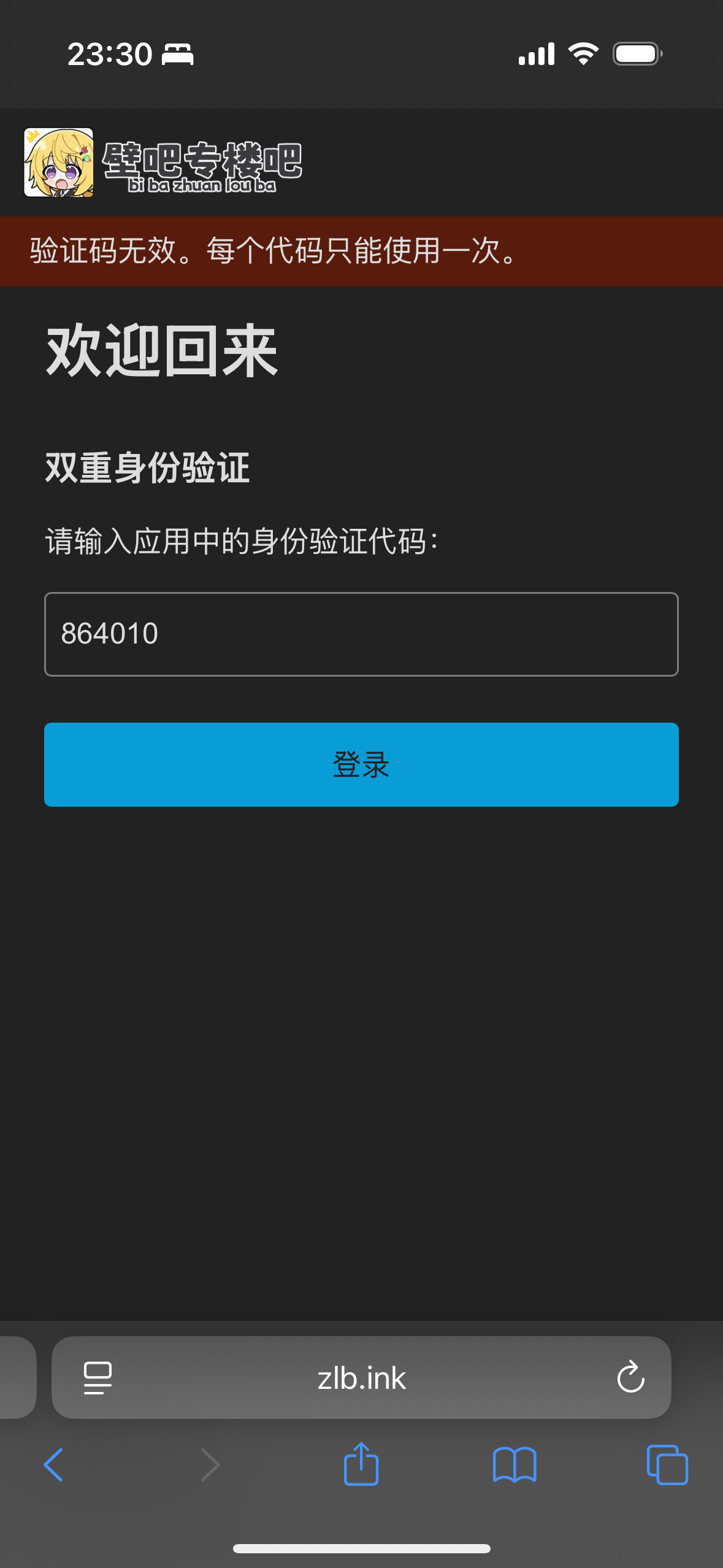Share this page via share sheet
Image resolution: width=723 pixels, height=1568 pixels.
pyautogui.click(x=361, y=1465)
